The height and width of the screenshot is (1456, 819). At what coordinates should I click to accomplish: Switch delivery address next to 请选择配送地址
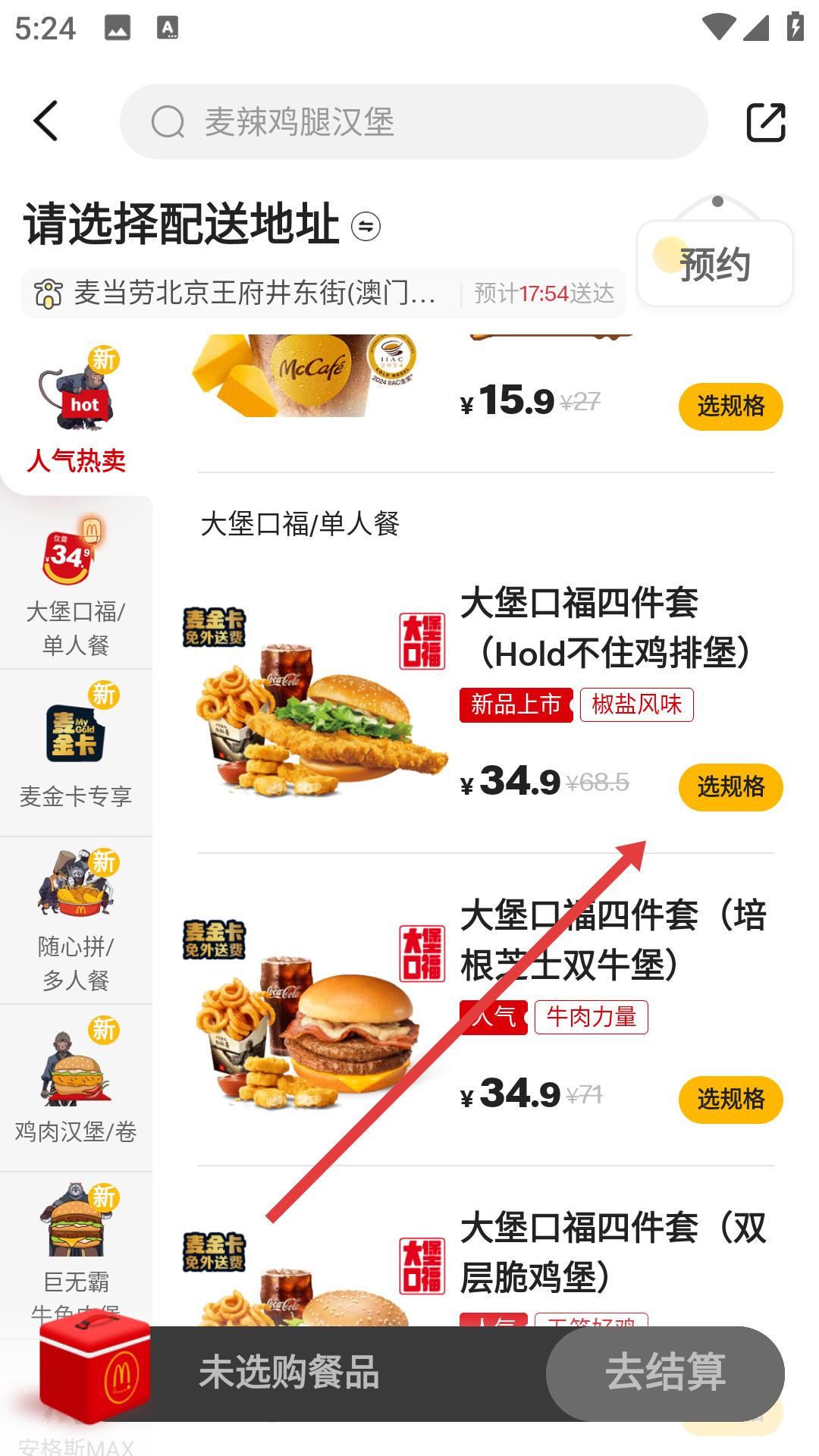click(366, 226)
